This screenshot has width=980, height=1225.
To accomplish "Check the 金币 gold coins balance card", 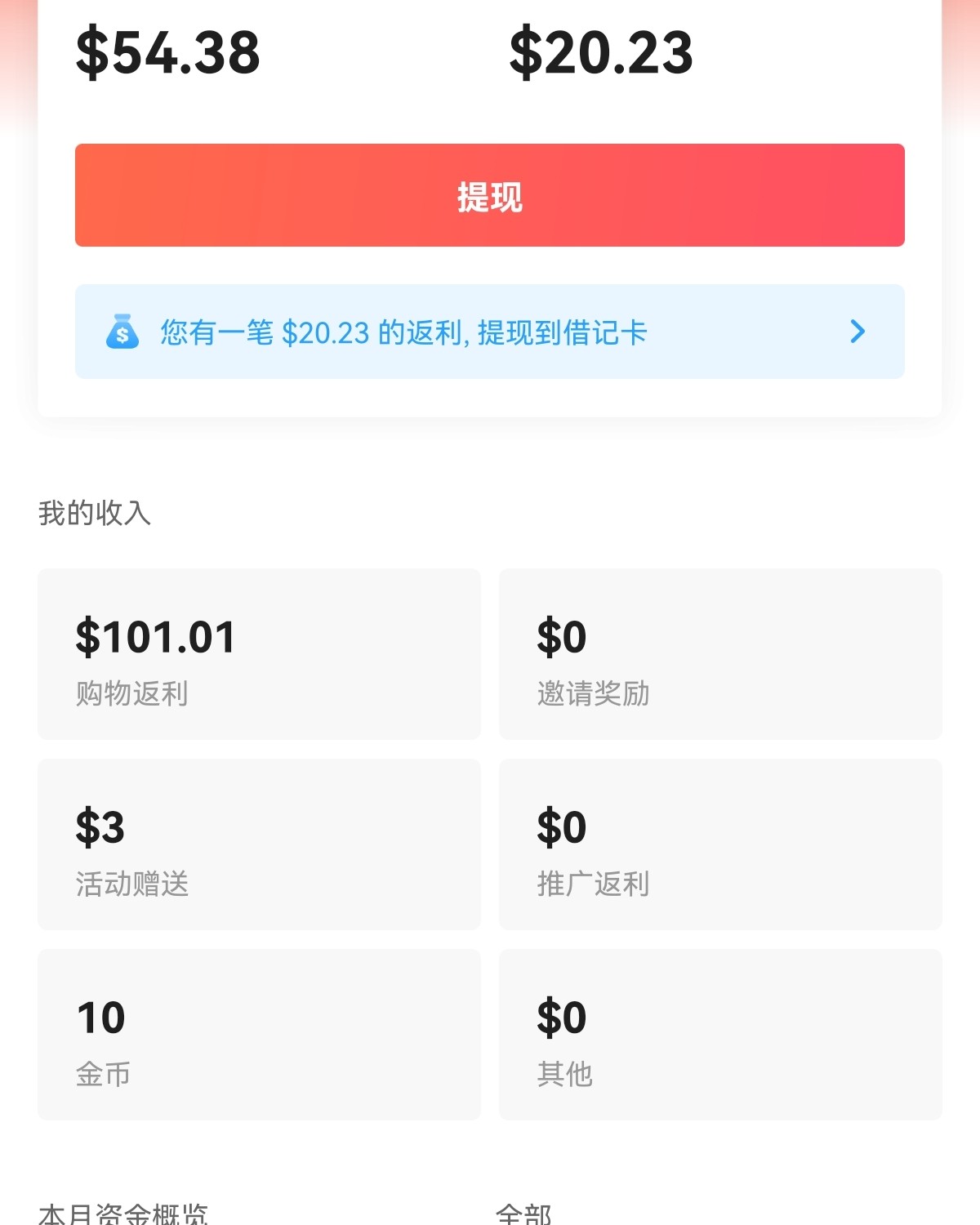I will (x=259, y=1034).
